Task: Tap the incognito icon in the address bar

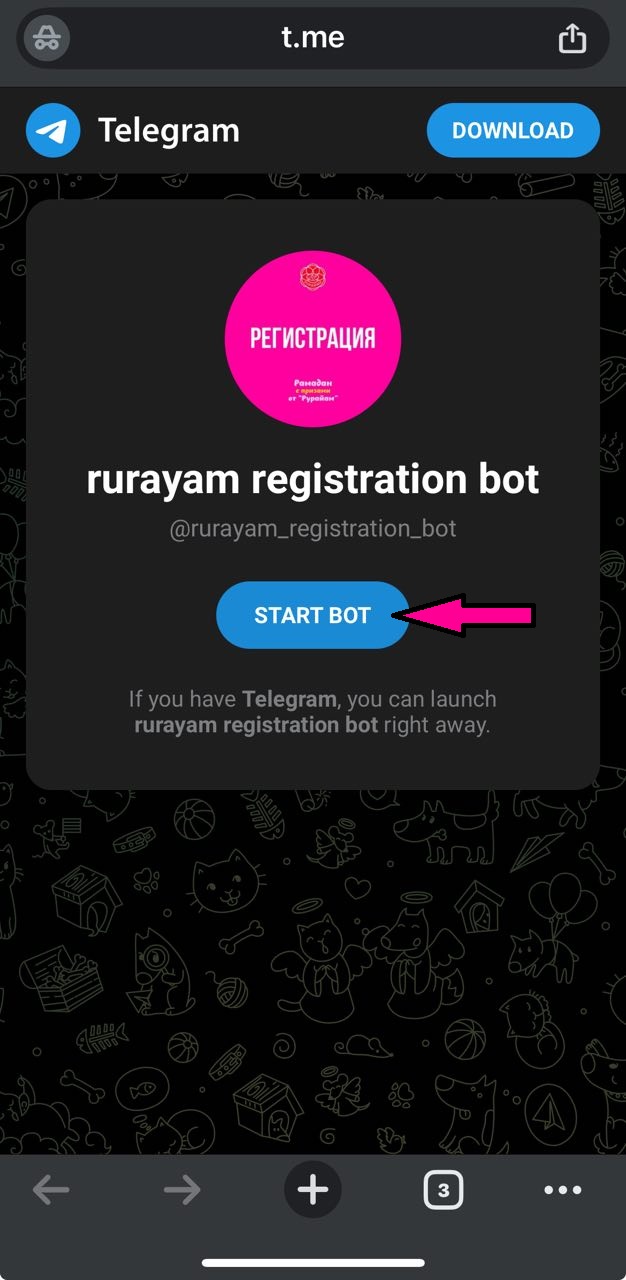Action: [x=46, y=38]
